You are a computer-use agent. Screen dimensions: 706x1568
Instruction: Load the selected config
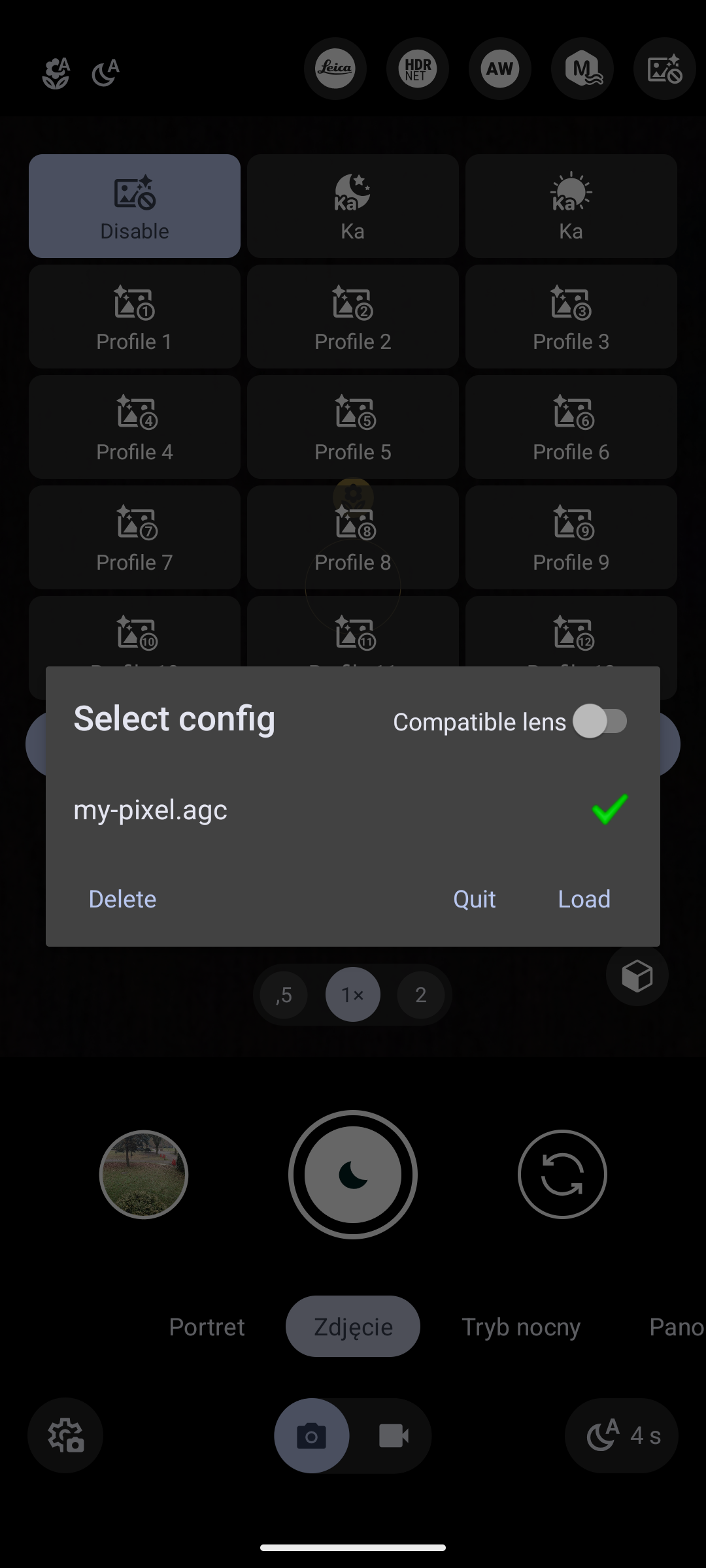[x=584, y=899]
